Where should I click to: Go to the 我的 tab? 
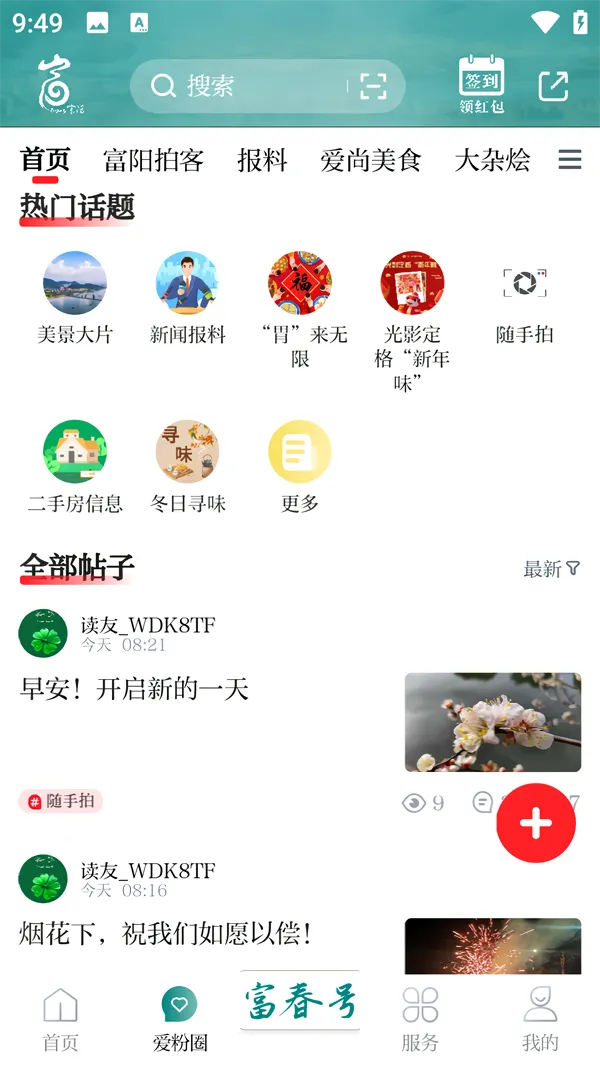pos(540,1018)
